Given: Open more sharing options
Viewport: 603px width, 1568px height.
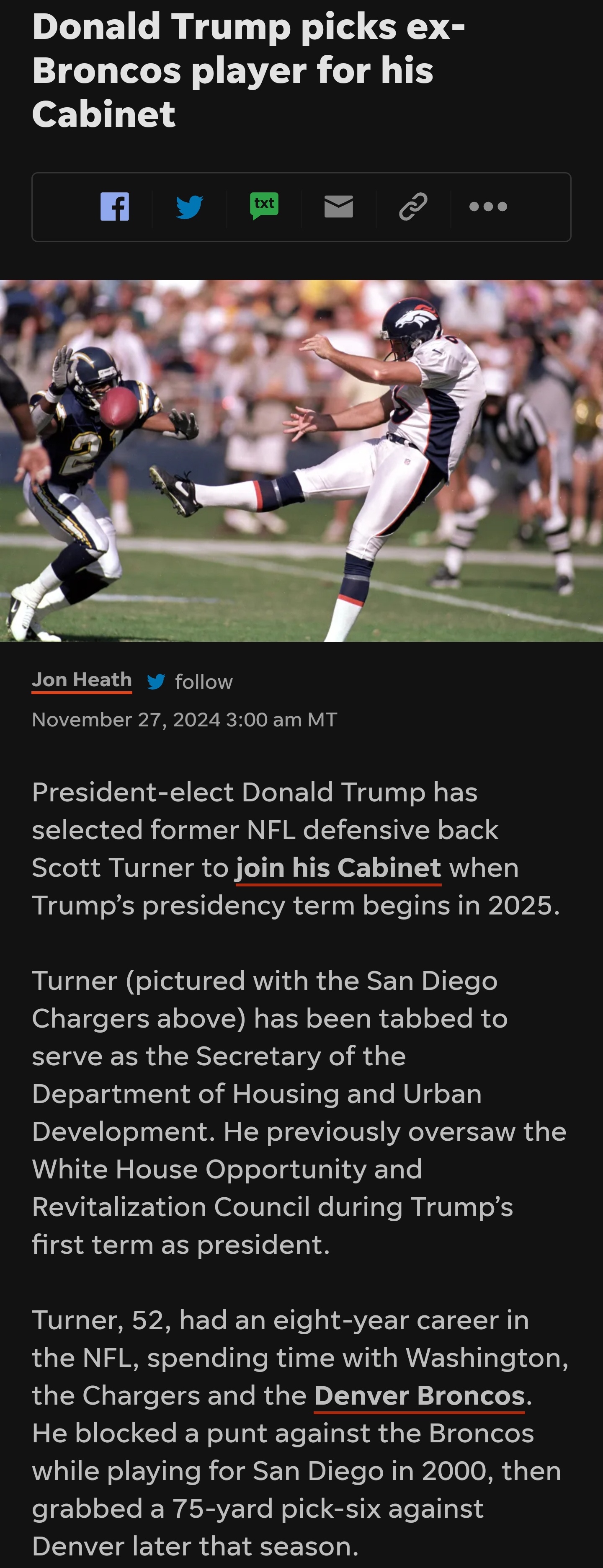Looking at the screenshot, I should (488, 207).
